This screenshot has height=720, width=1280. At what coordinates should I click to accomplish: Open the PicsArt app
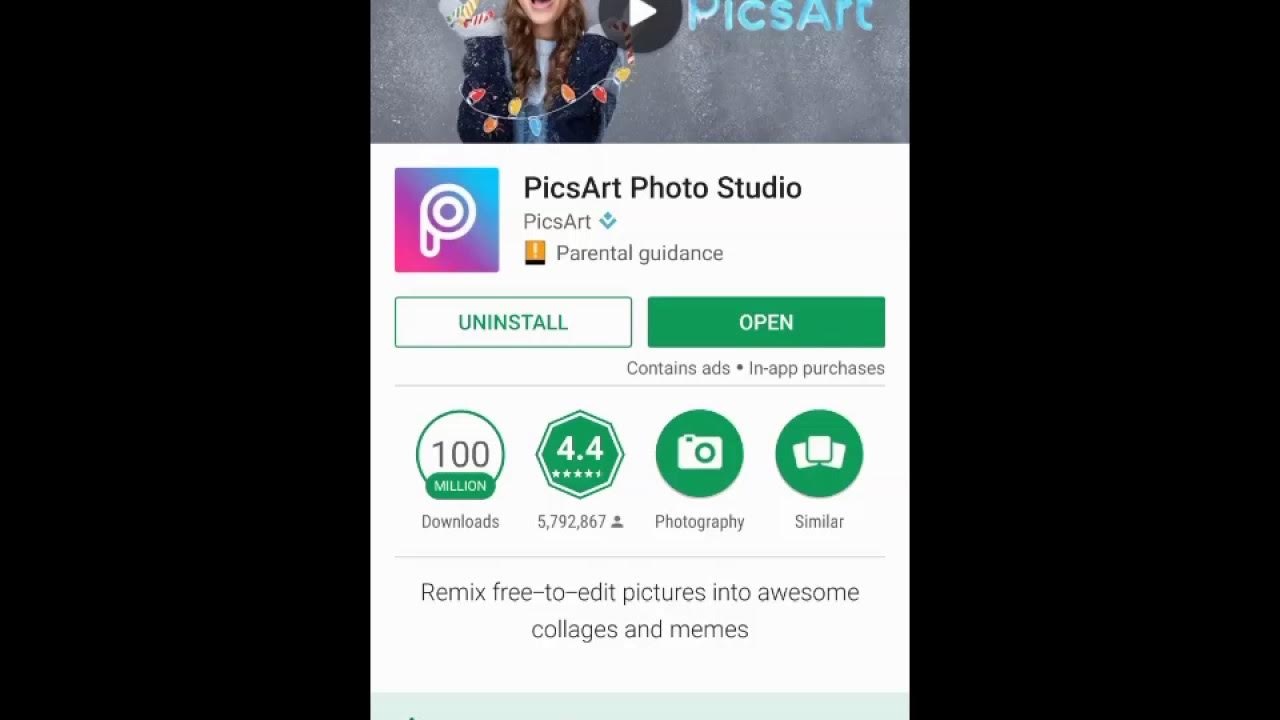click(x=766, y=322)
